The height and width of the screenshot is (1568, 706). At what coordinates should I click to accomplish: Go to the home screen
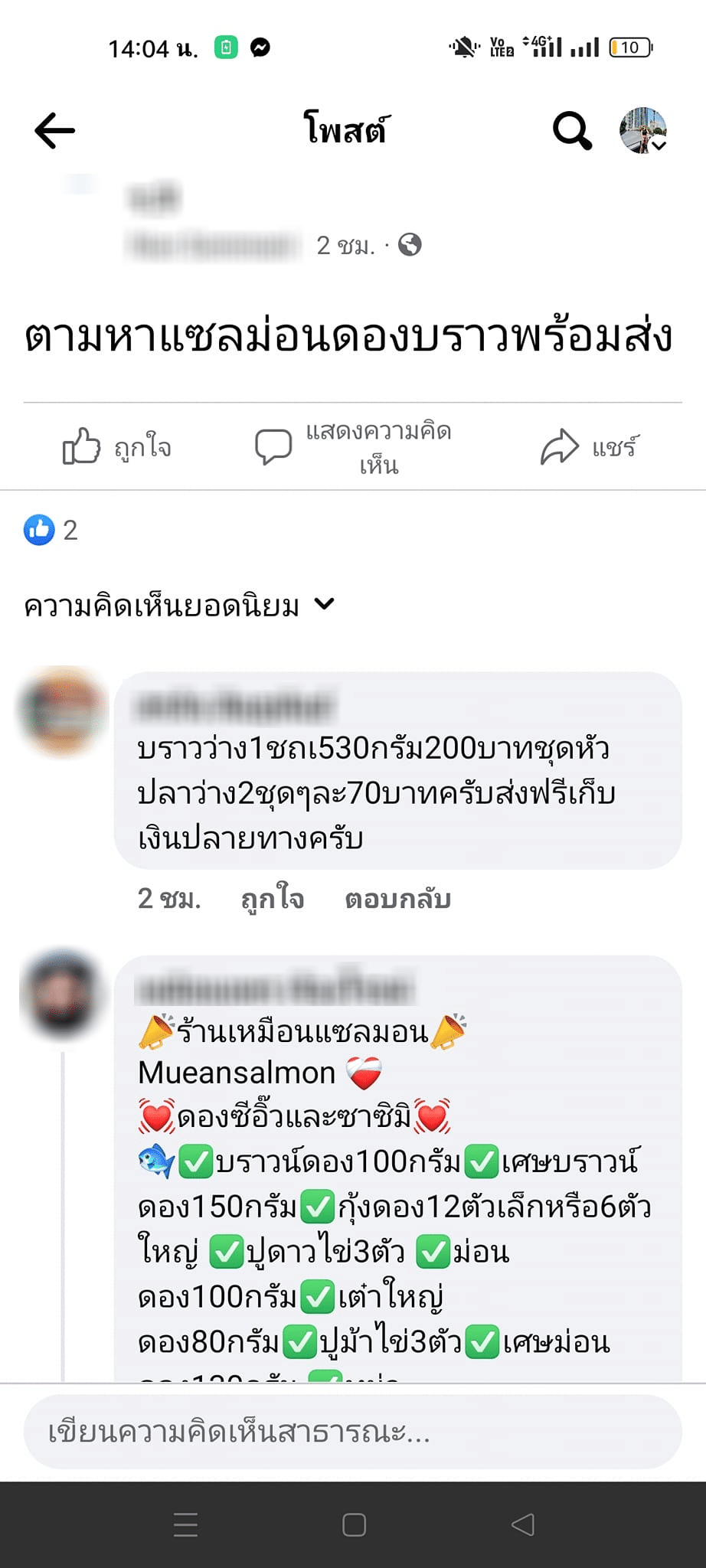354,1524
